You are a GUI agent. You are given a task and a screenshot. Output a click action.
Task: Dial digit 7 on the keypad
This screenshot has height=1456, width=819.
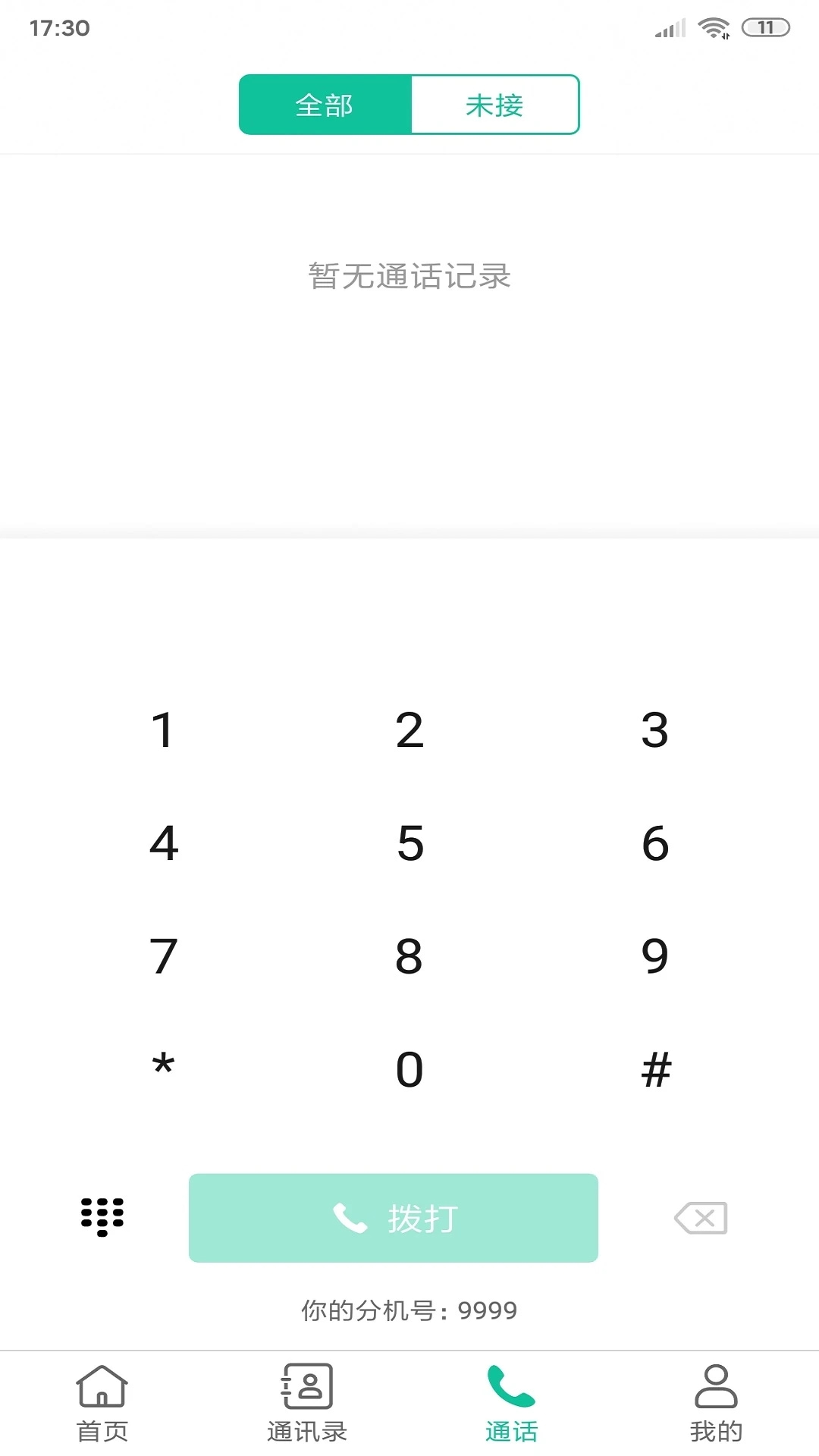[x=163, y=956]
